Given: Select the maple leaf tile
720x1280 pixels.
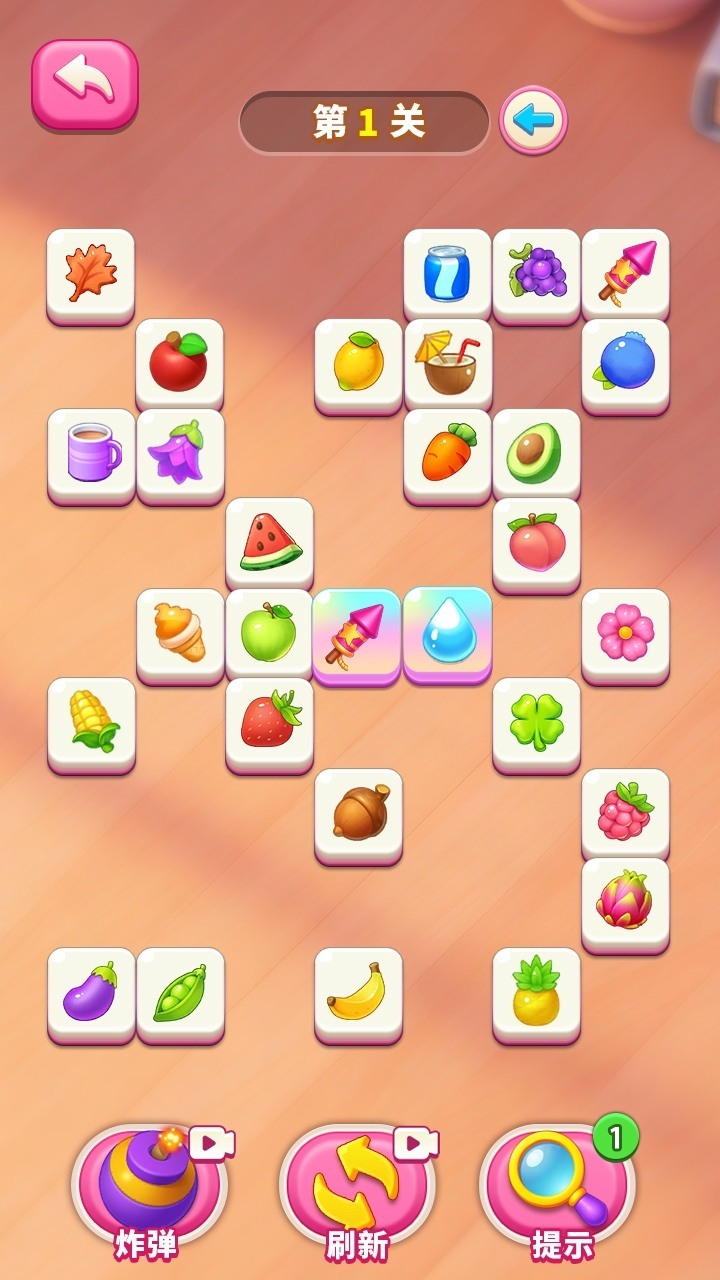Looking at the screenshot, I should [x=91, y=276].
